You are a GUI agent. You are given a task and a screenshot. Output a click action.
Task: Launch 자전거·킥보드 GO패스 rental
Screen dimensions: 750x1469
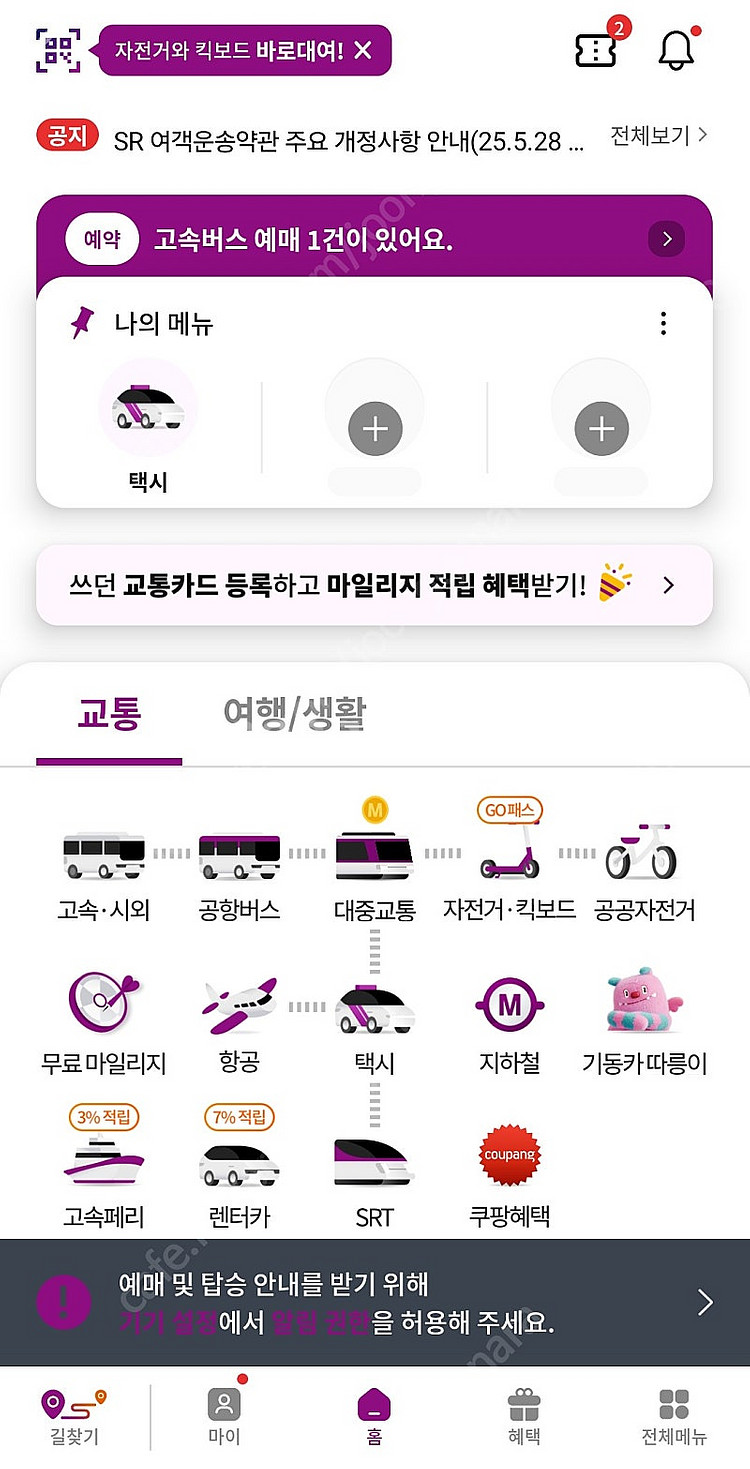508,862
